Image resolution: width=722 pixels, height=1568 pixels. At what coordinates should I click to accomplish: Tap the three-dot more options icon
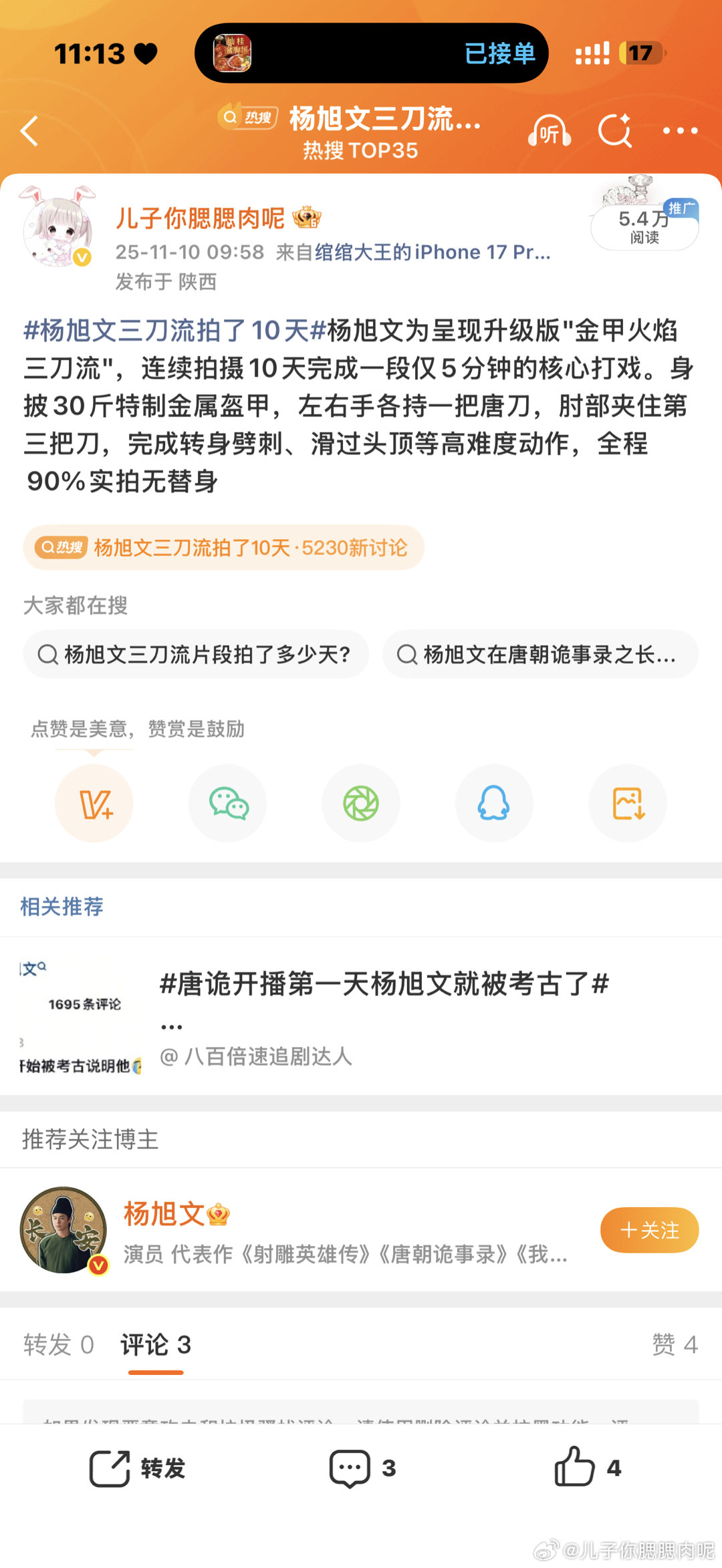[x=680, y=131]
